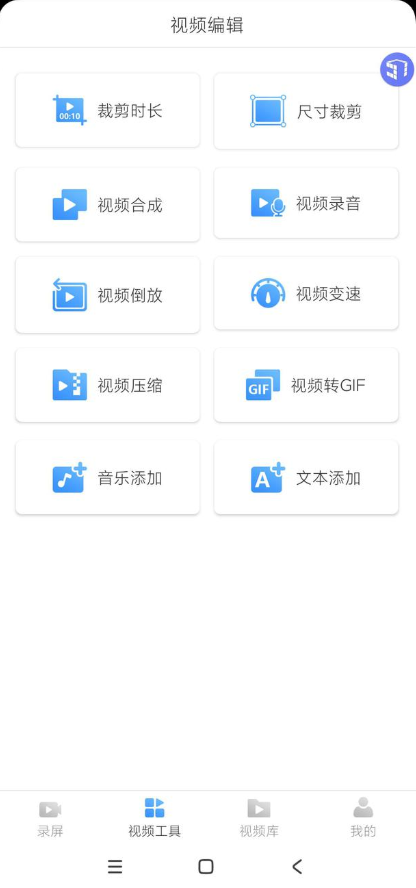416x888 pixels.
Task: Select 视频压缩 to compress a video
Action: coord(108,385)
